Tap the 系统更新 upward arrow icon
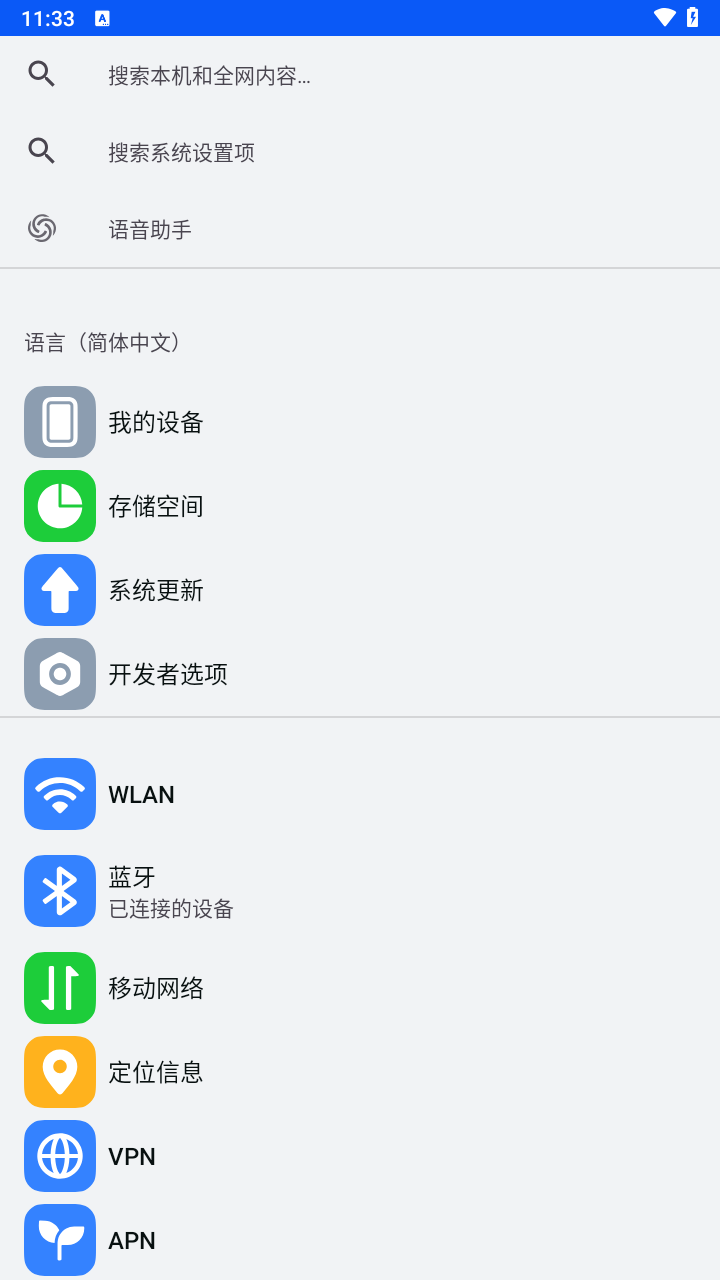Screen dimensions: 720x1280 coord(60,590)
